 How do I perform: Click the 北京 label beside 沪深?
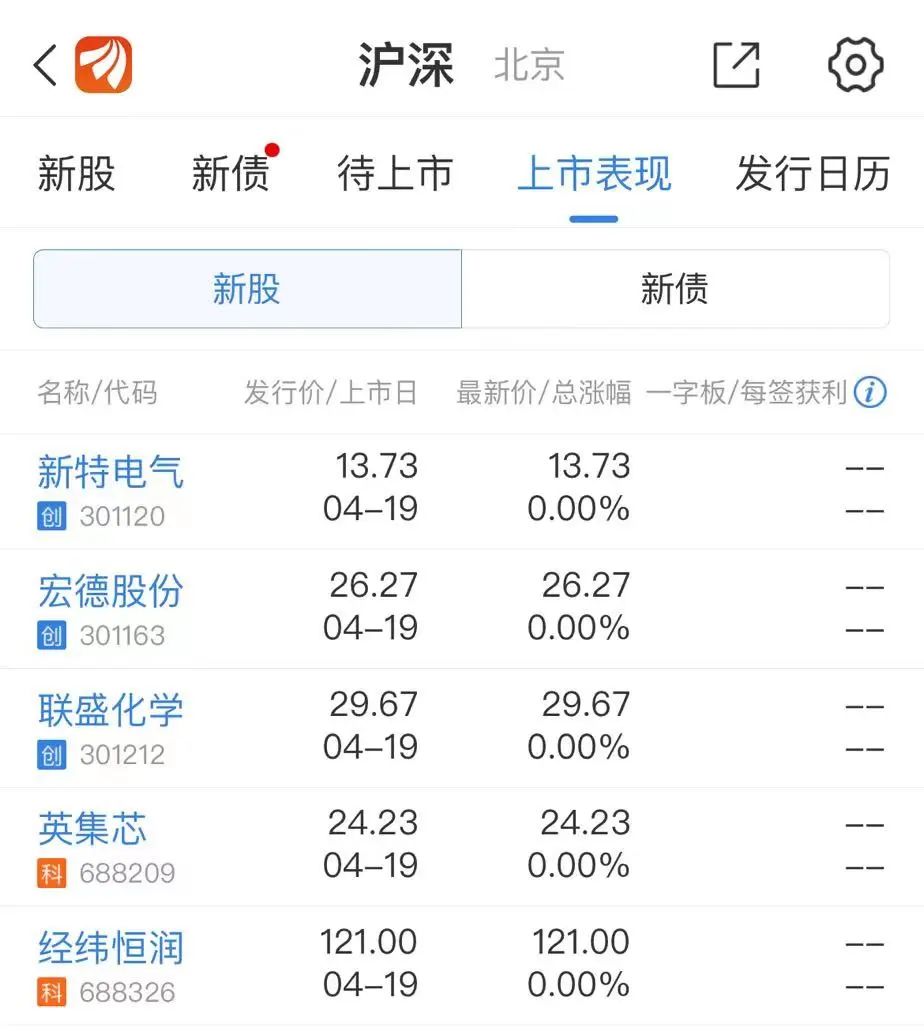530,64
